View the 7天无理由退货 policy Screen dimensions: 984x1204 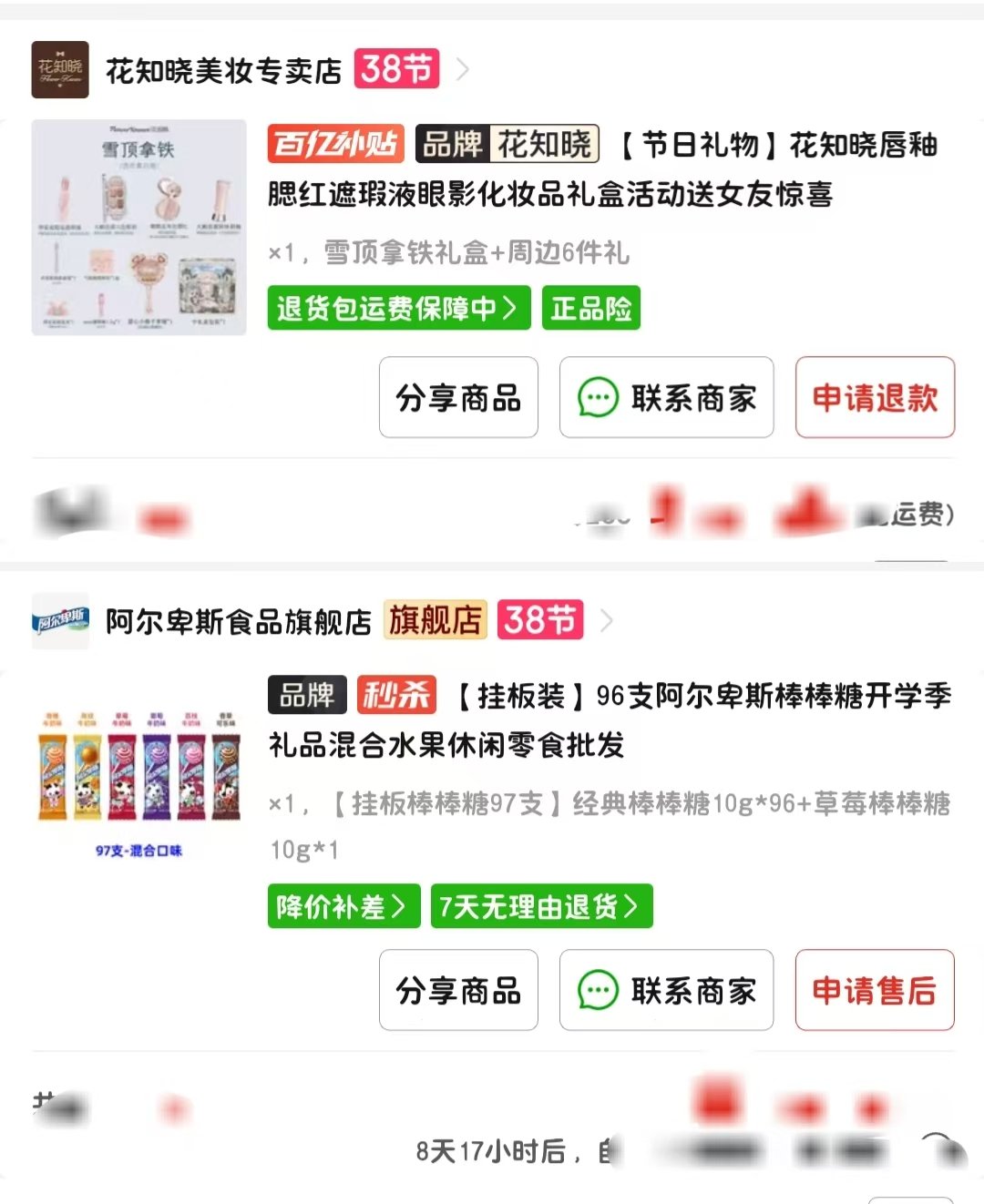[x=540, y=906]
